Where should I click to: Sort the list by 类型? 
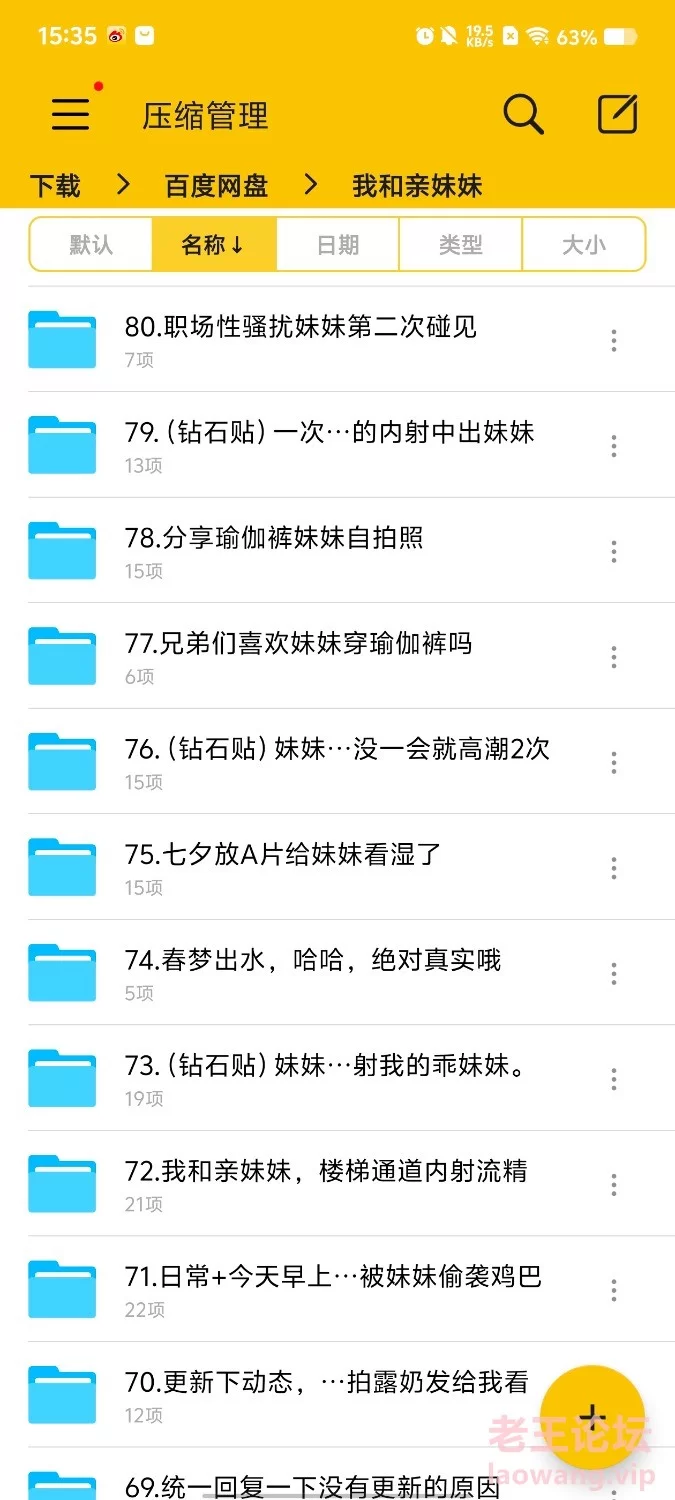460,244
